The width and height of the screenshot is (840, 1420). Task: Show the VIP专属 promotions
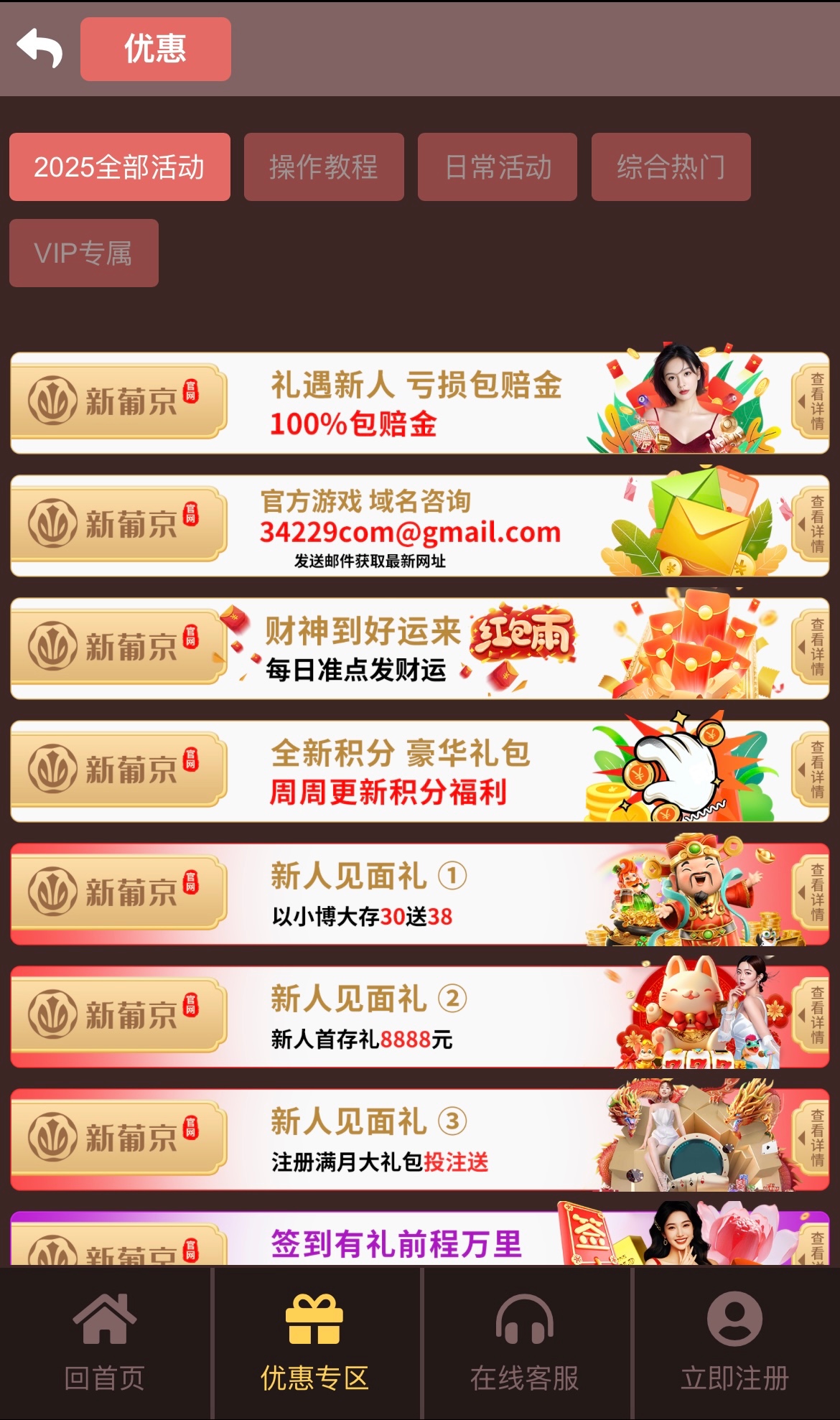click(84, 253)
